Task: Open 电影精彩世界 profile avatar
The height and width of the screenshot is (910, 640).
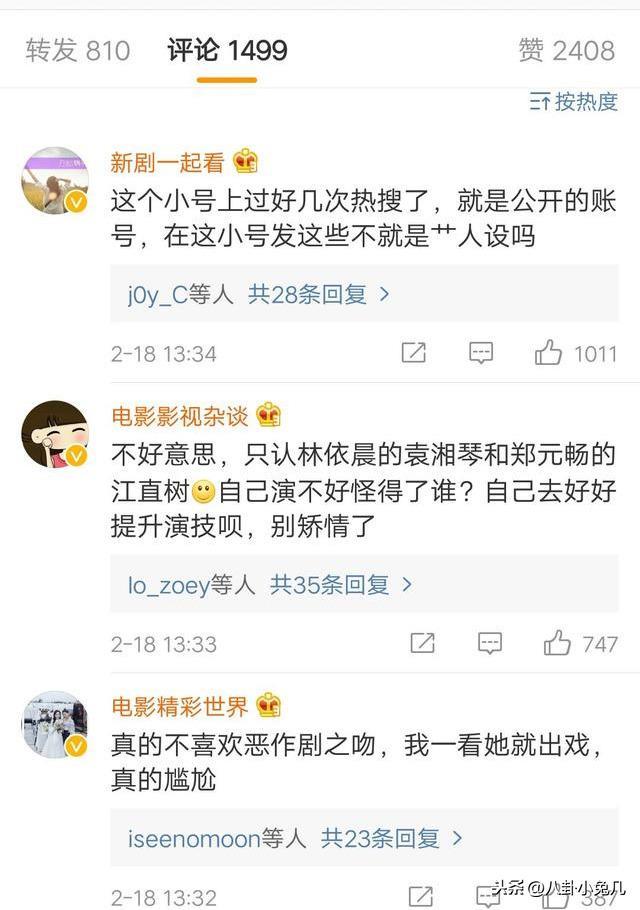Action: 55,725
